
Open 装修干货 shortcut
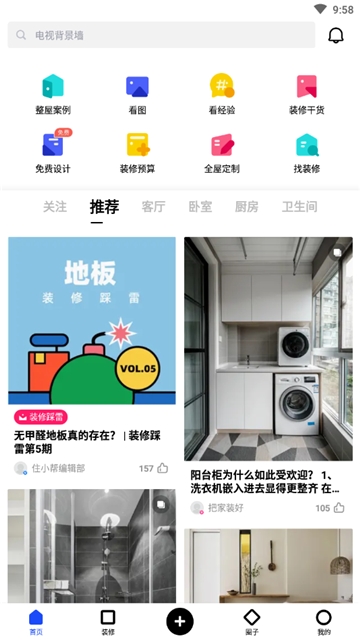tap(307, 94)
